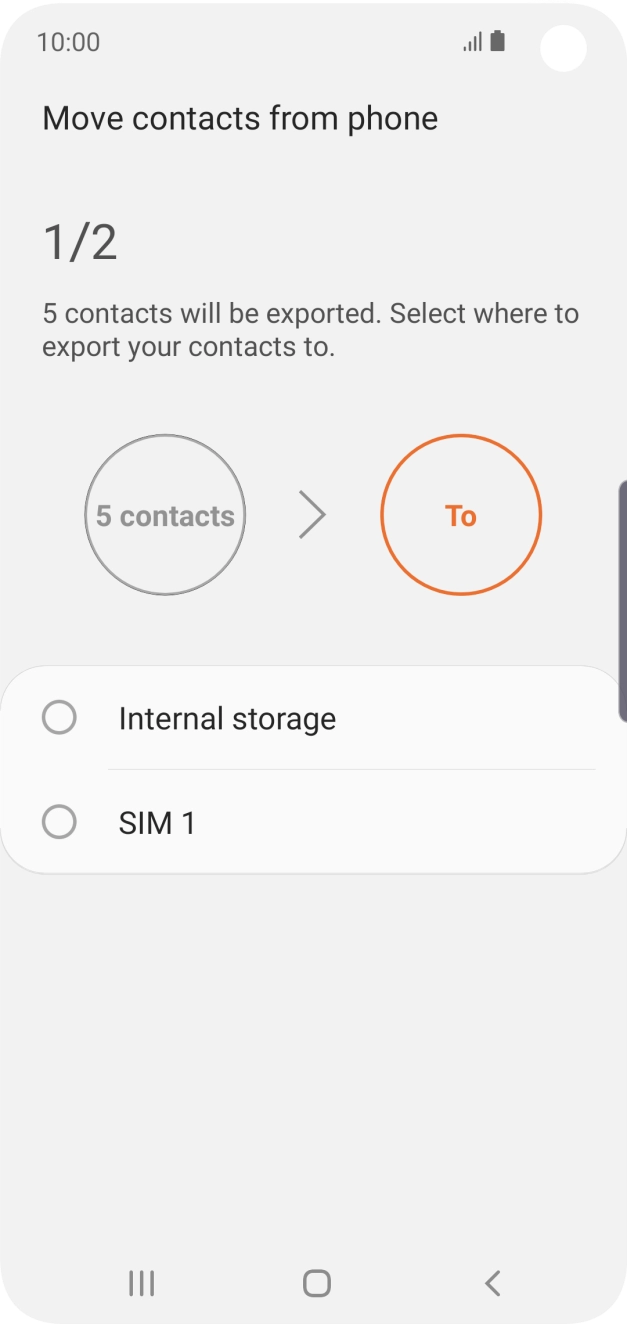This screenshot has width=627, height=1324.
Task: Go back using the navigation bar
Action: [x=491, y=1283]
